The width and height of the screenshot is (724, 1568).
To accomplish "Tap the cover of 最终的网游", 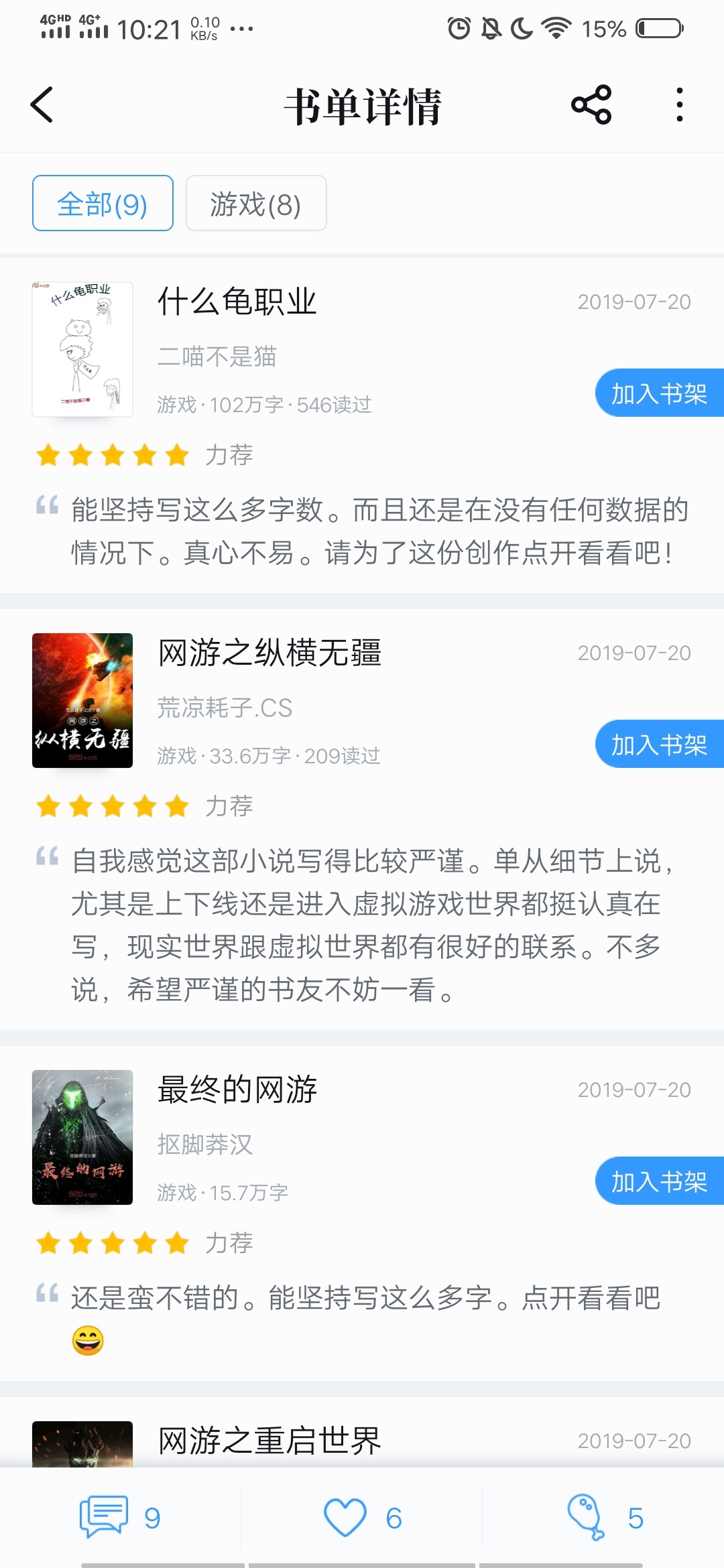I will point(82,1137).
